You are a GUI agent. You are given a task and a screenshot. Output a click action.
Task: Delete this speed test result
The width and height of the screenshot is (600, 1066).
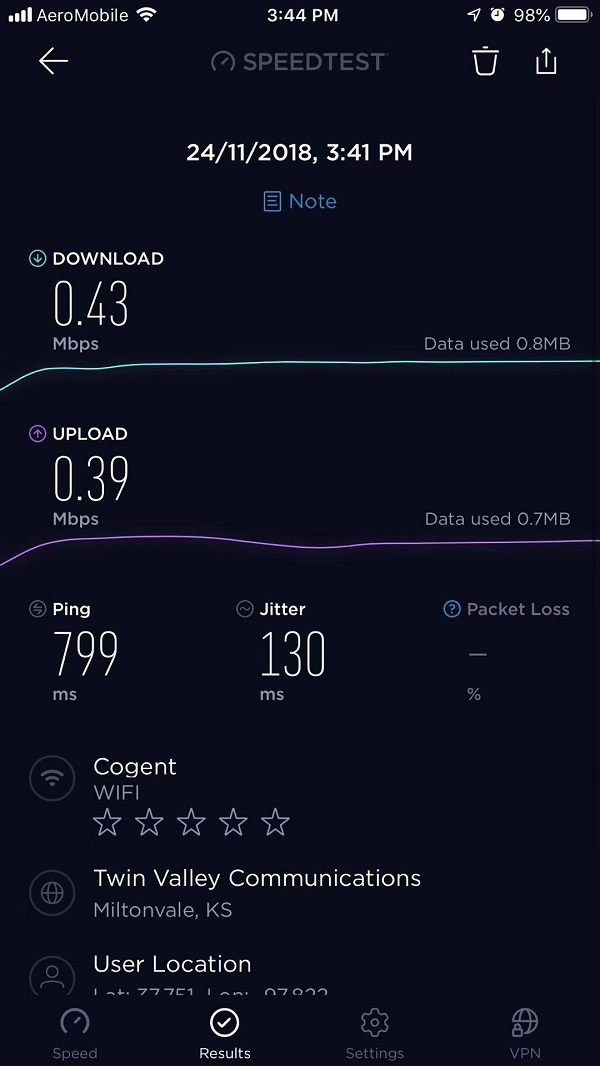pos(485,61)
